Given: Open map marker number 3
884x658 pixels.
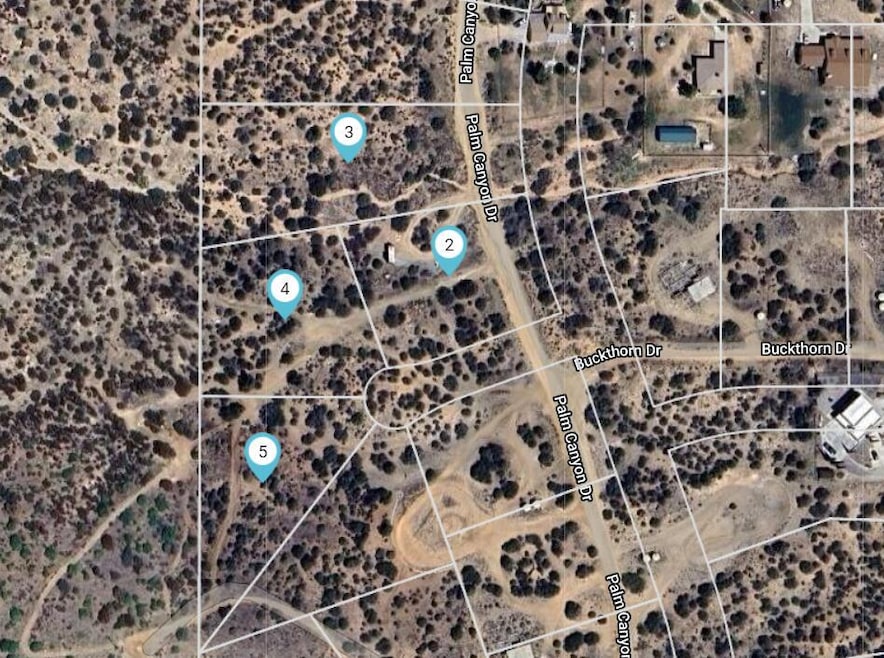Looking at the screenshot, I should click(348, 134).
